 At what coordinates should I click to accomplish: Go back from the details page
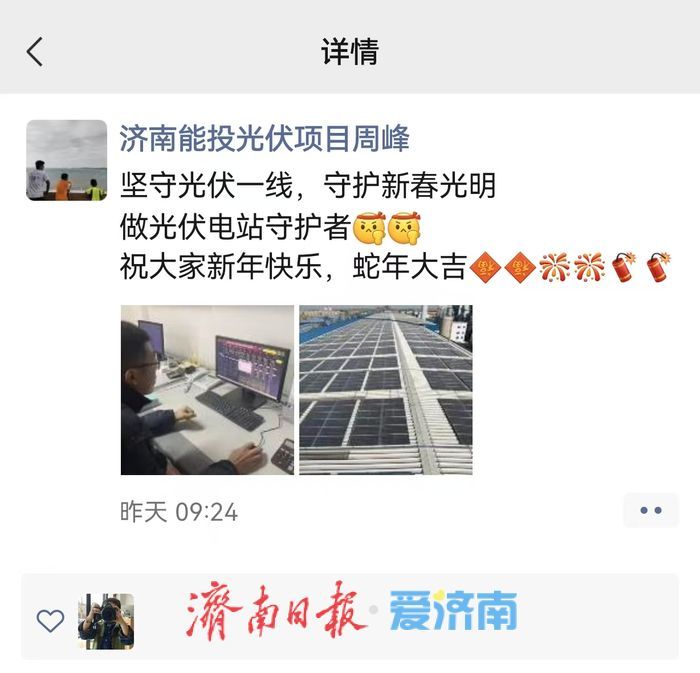35,52
